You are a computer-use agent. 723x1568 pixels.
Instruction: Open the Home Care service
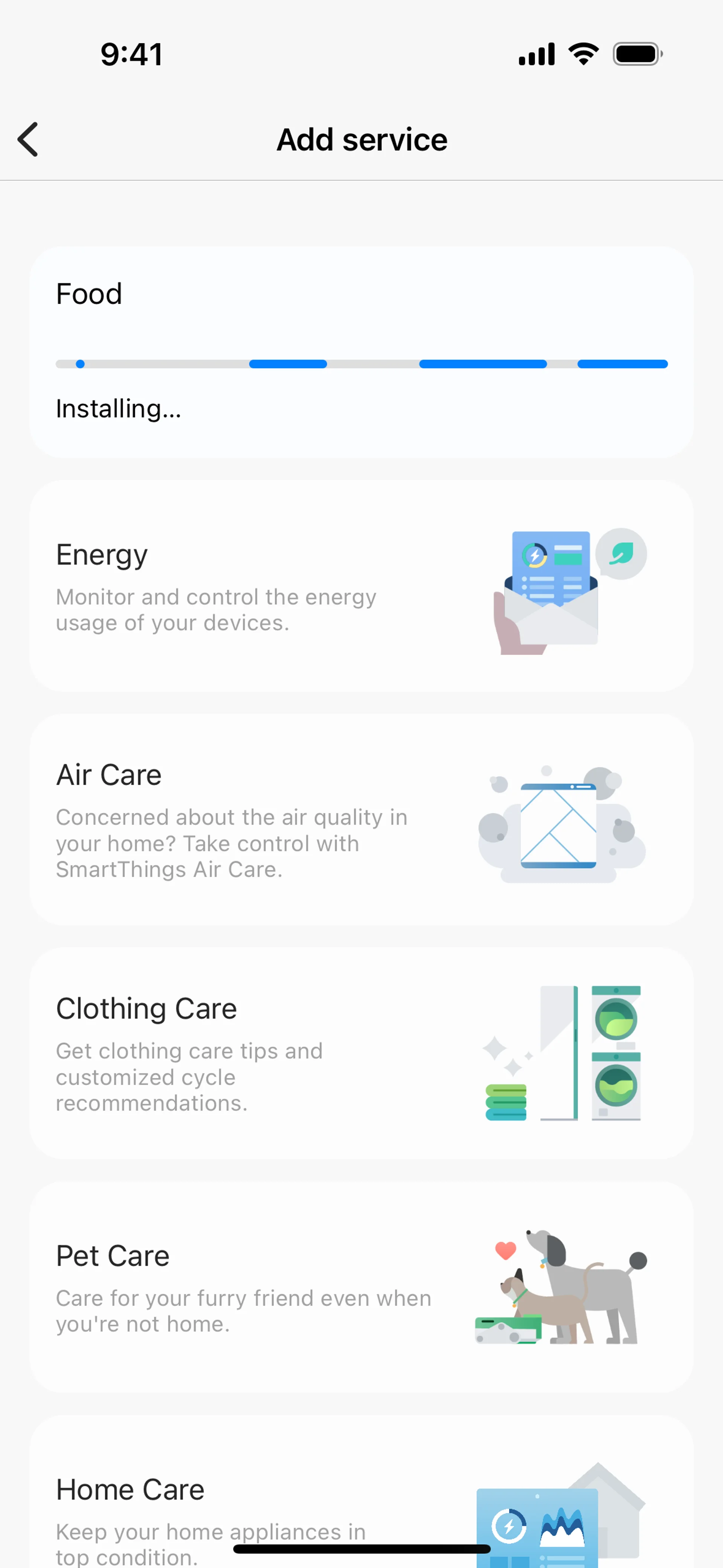(361, 1498)
